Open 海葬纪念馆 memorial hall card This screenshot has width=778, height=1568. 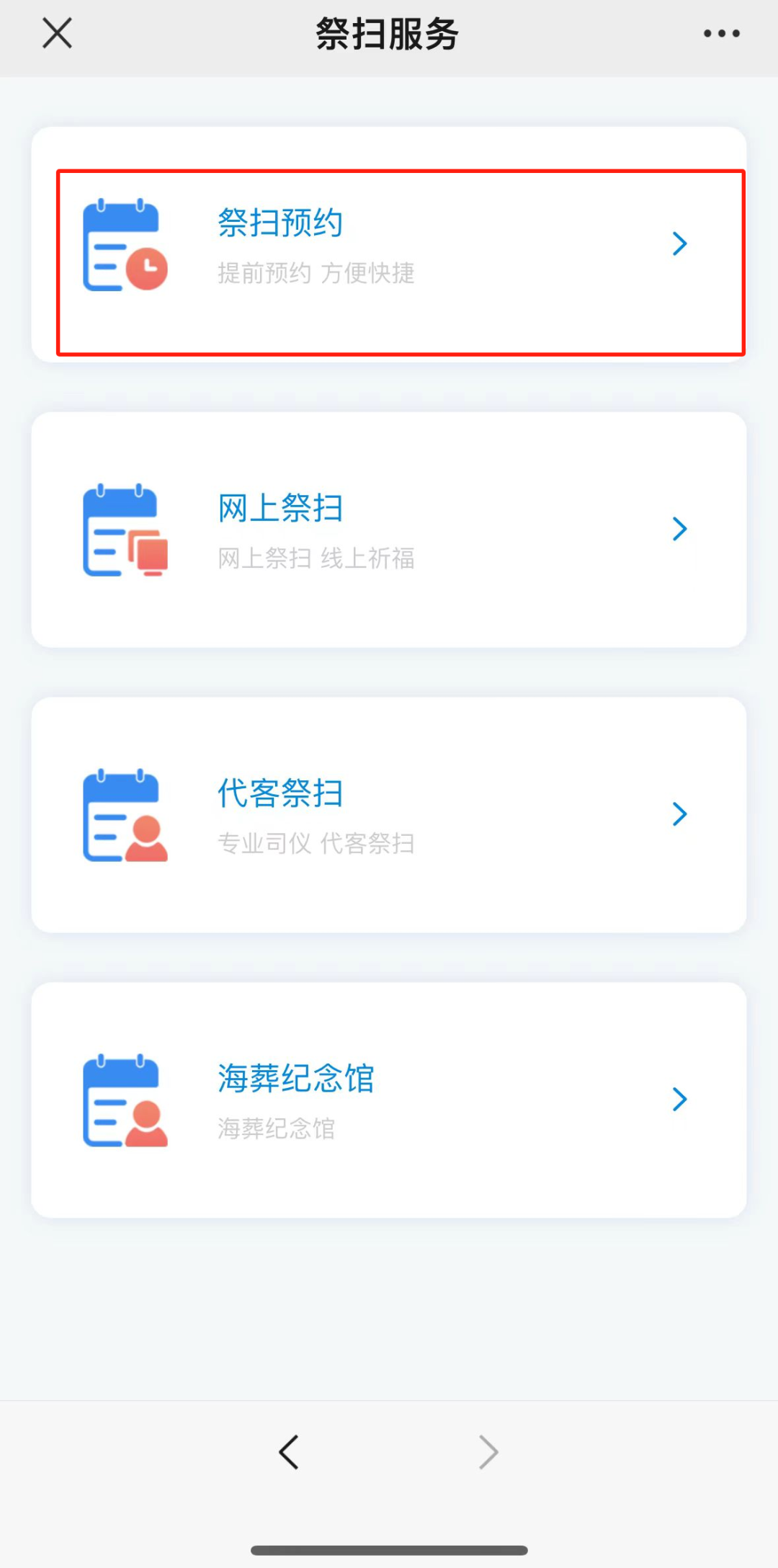coord(389,1100)
